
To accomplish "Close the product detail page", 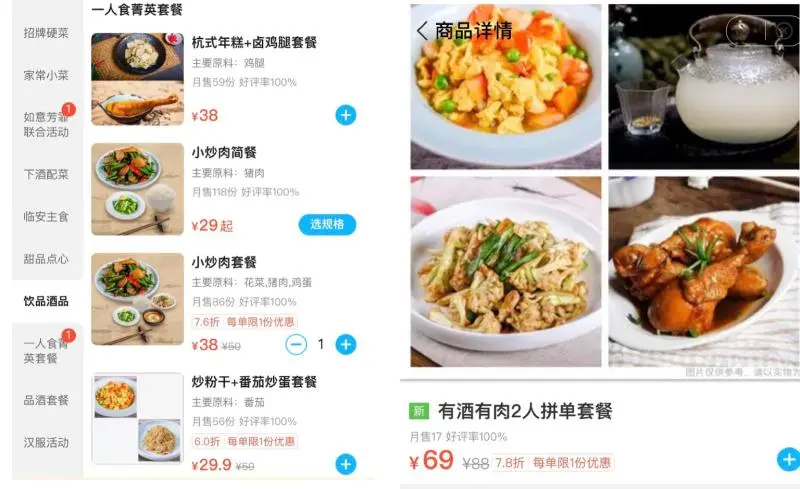I will [784, 31].
